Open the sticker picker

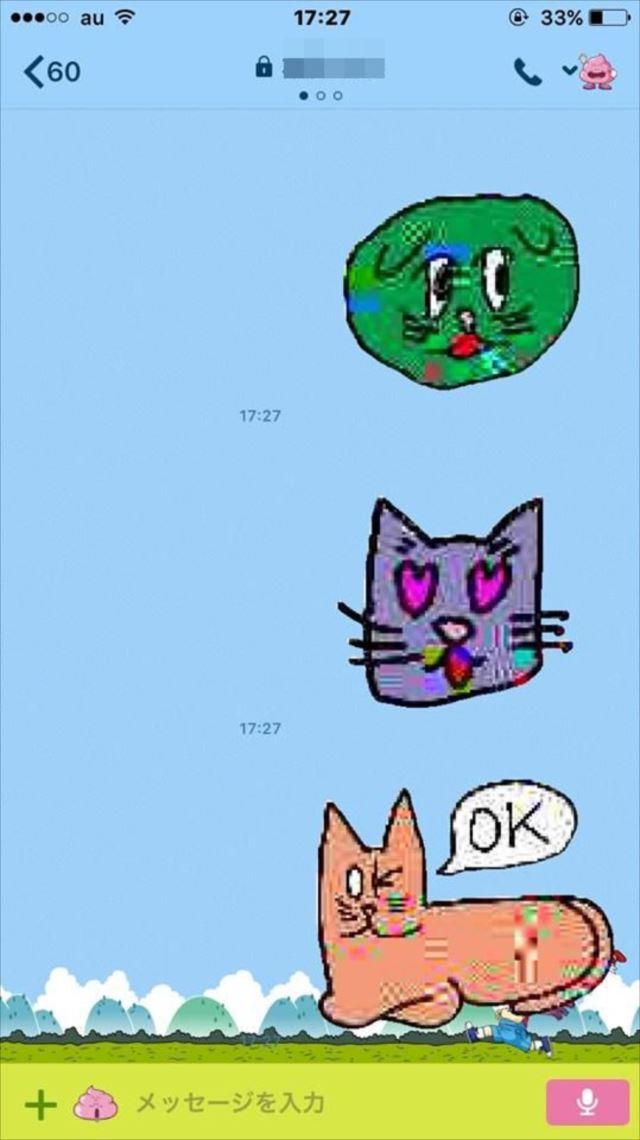[x=95, y=1103]
